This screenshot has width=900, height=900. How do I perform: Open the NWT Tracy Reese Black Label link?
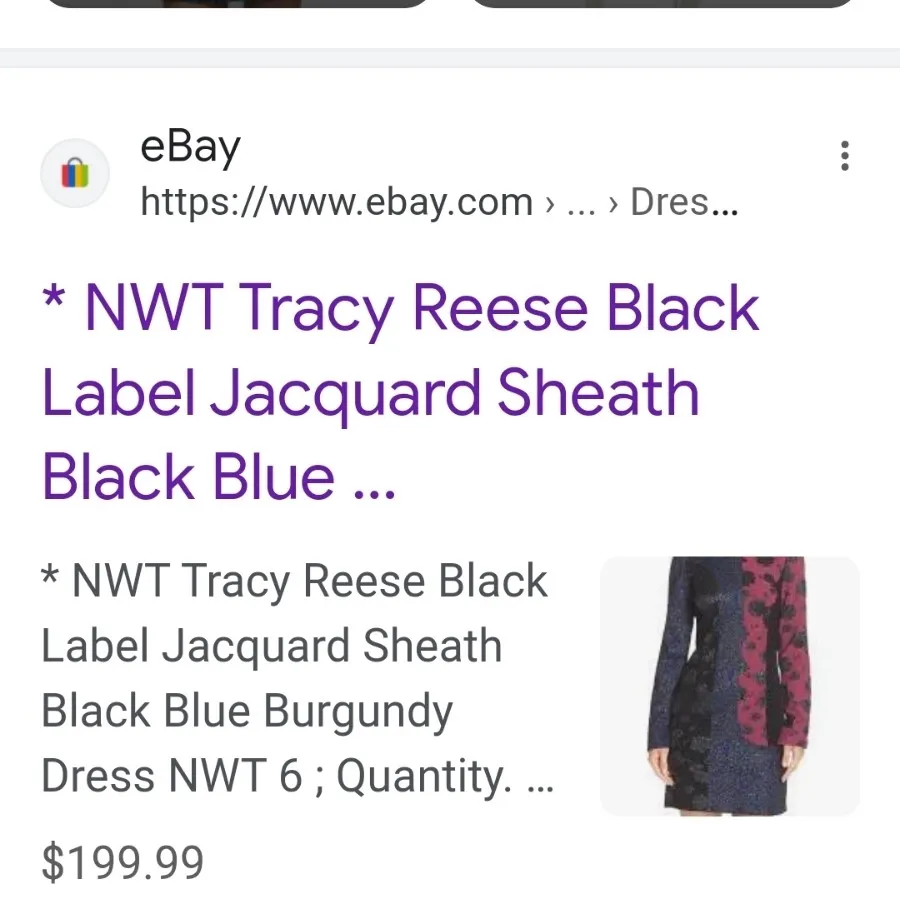click(x=400, y=392)
